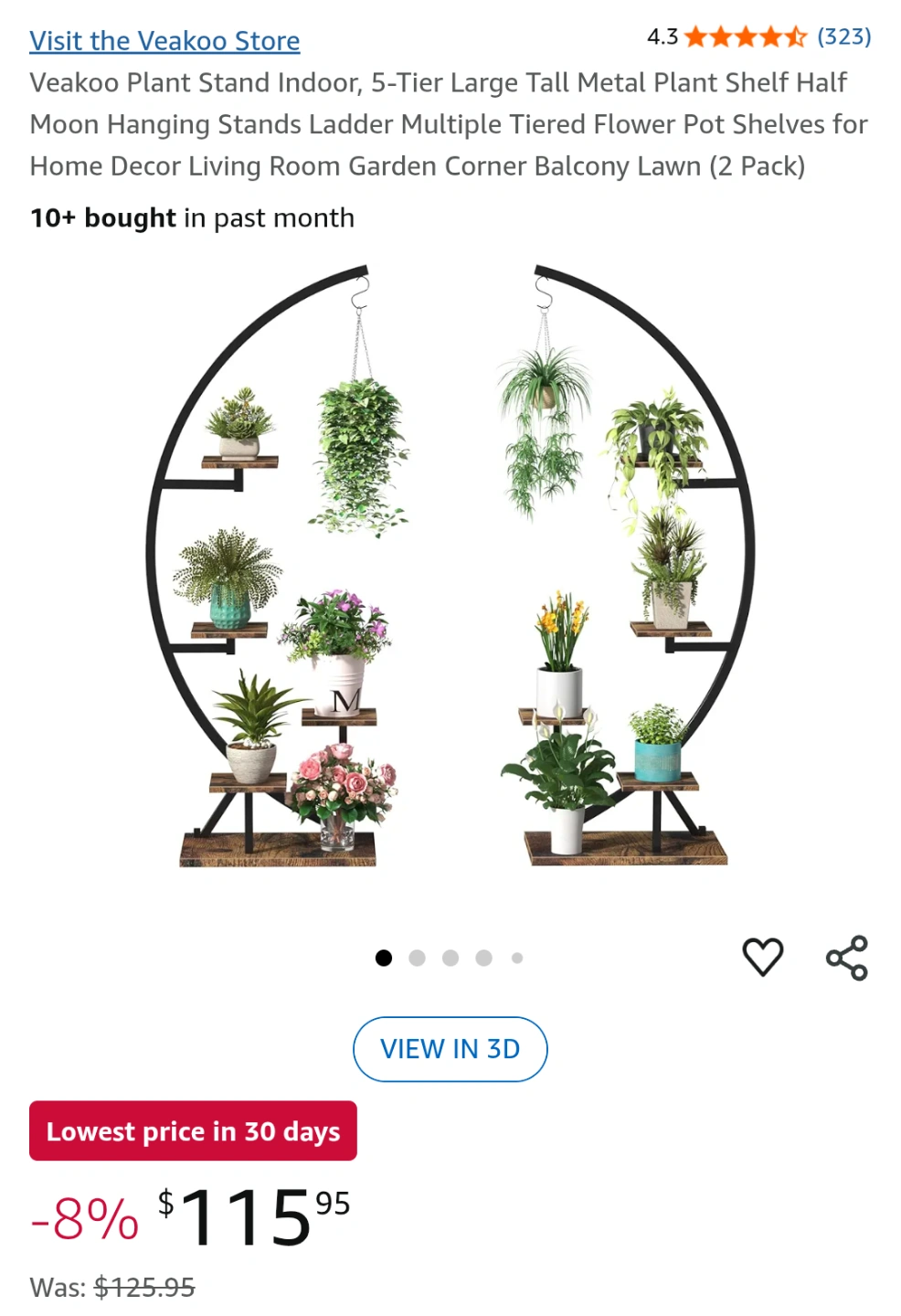Visit the Veakoo Store link
This screenshot has height=1316, width=901.
tap(164, 41)
